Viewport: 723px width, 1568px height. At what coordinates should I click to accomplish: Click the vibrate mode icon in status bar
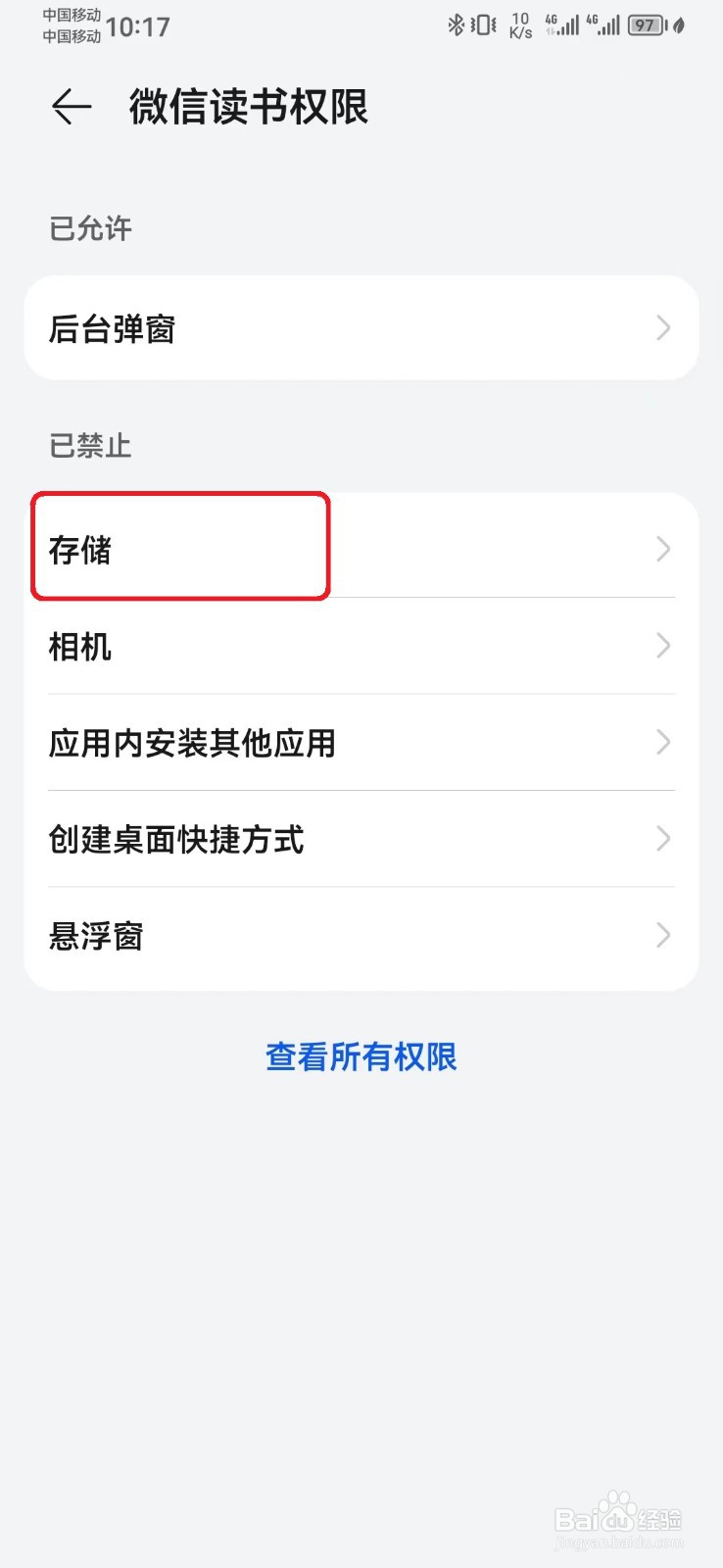click(x=482, y=25)
